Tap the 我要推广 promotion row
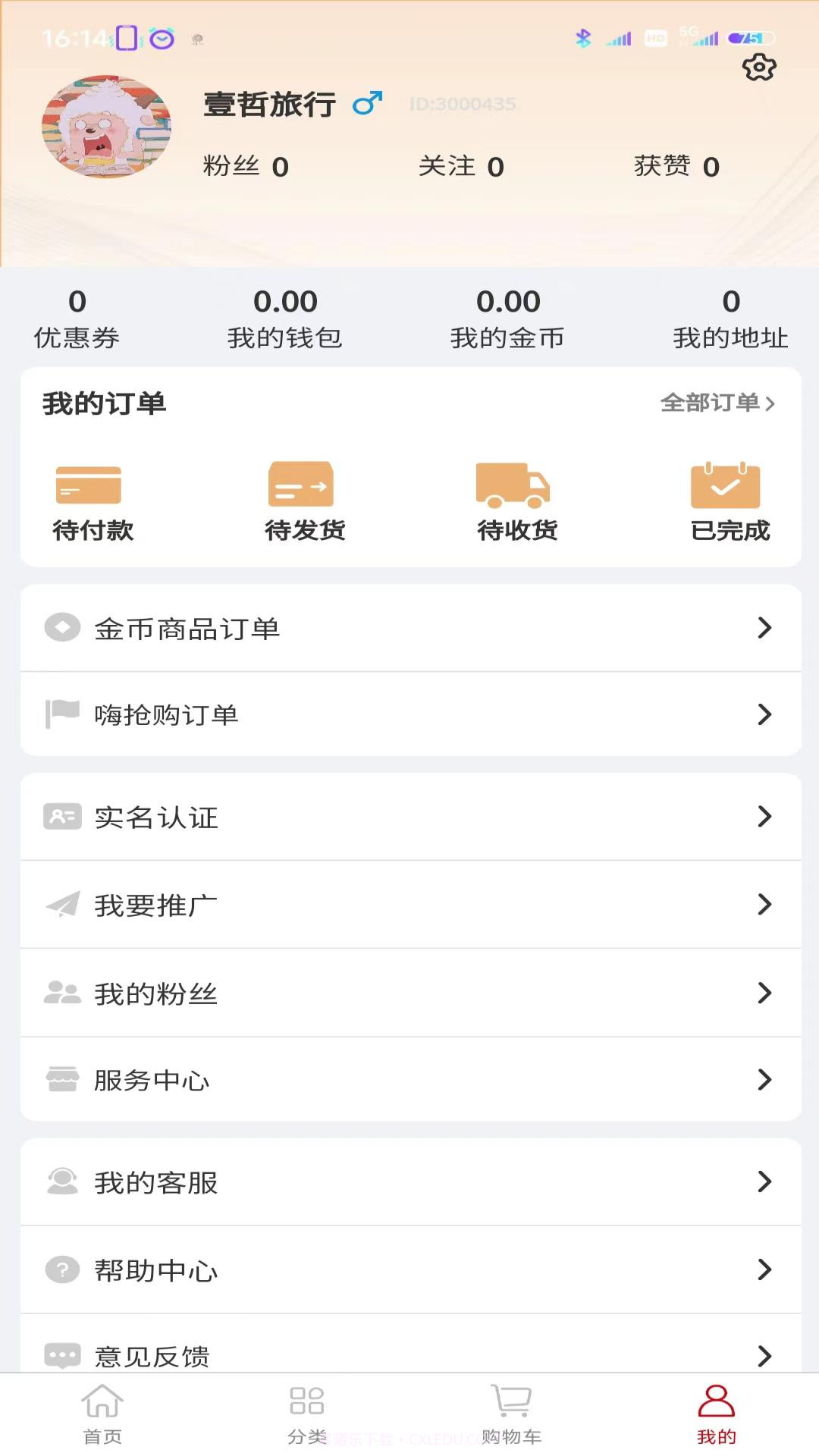 tap(409, 904)
